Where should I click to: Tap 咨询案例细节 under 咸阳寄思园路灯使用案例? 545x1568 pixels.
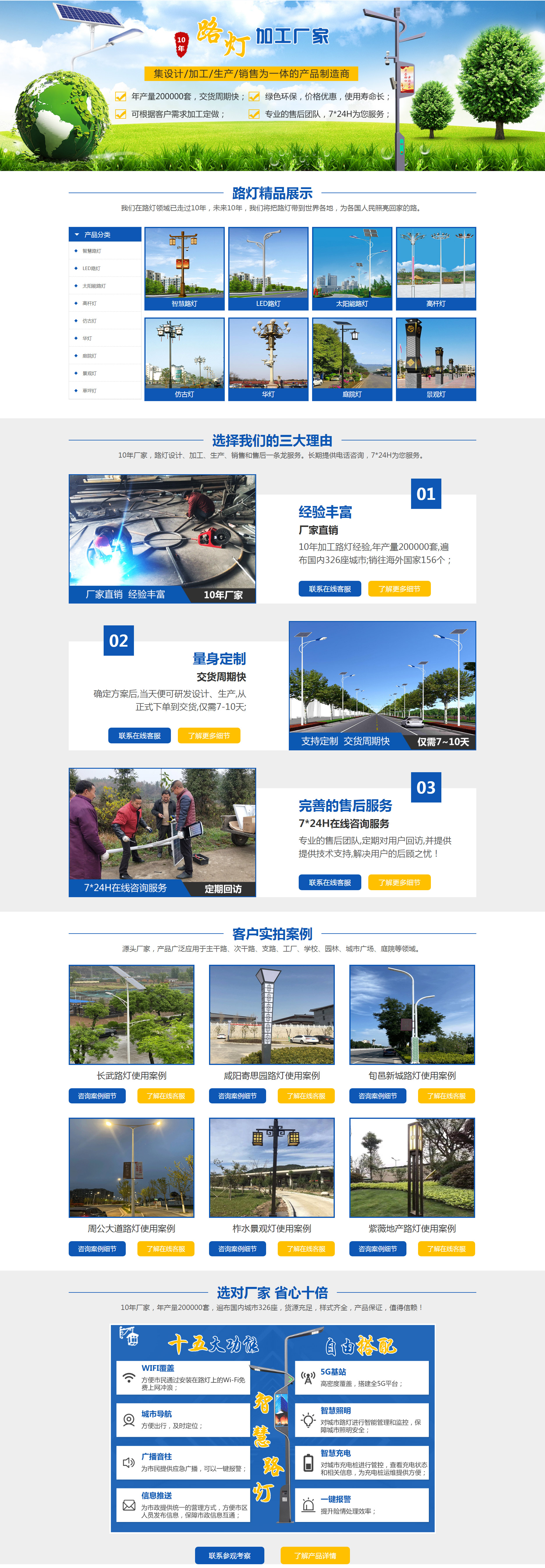[237, 1096]
